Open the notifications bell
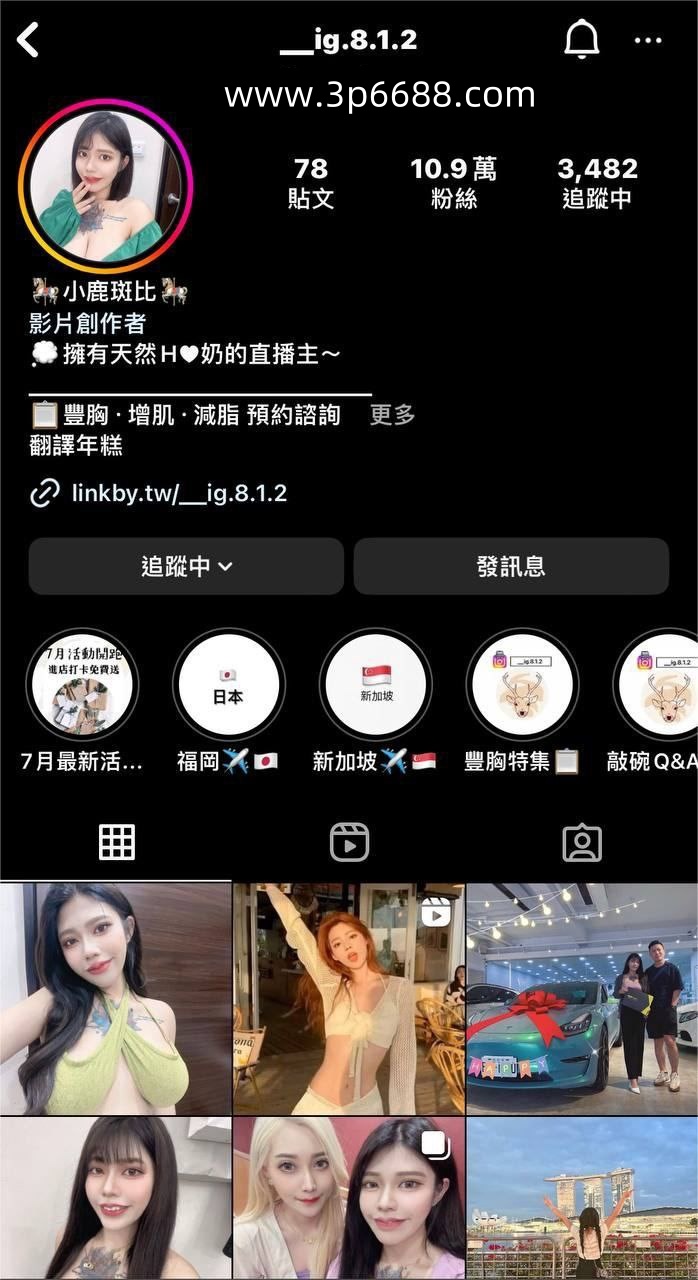The width and height of the screenshot is (698, 1280). [x=581, y=41]
